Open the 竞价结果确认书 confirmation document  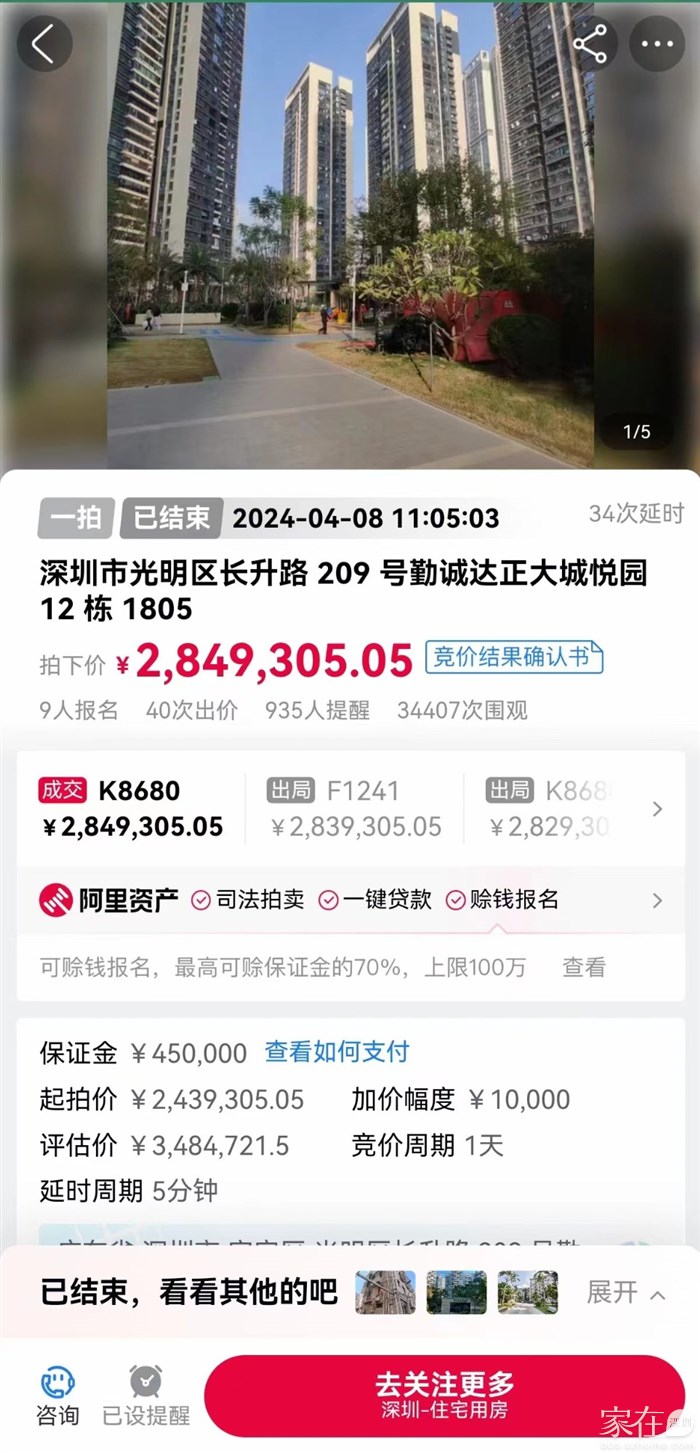514,657
